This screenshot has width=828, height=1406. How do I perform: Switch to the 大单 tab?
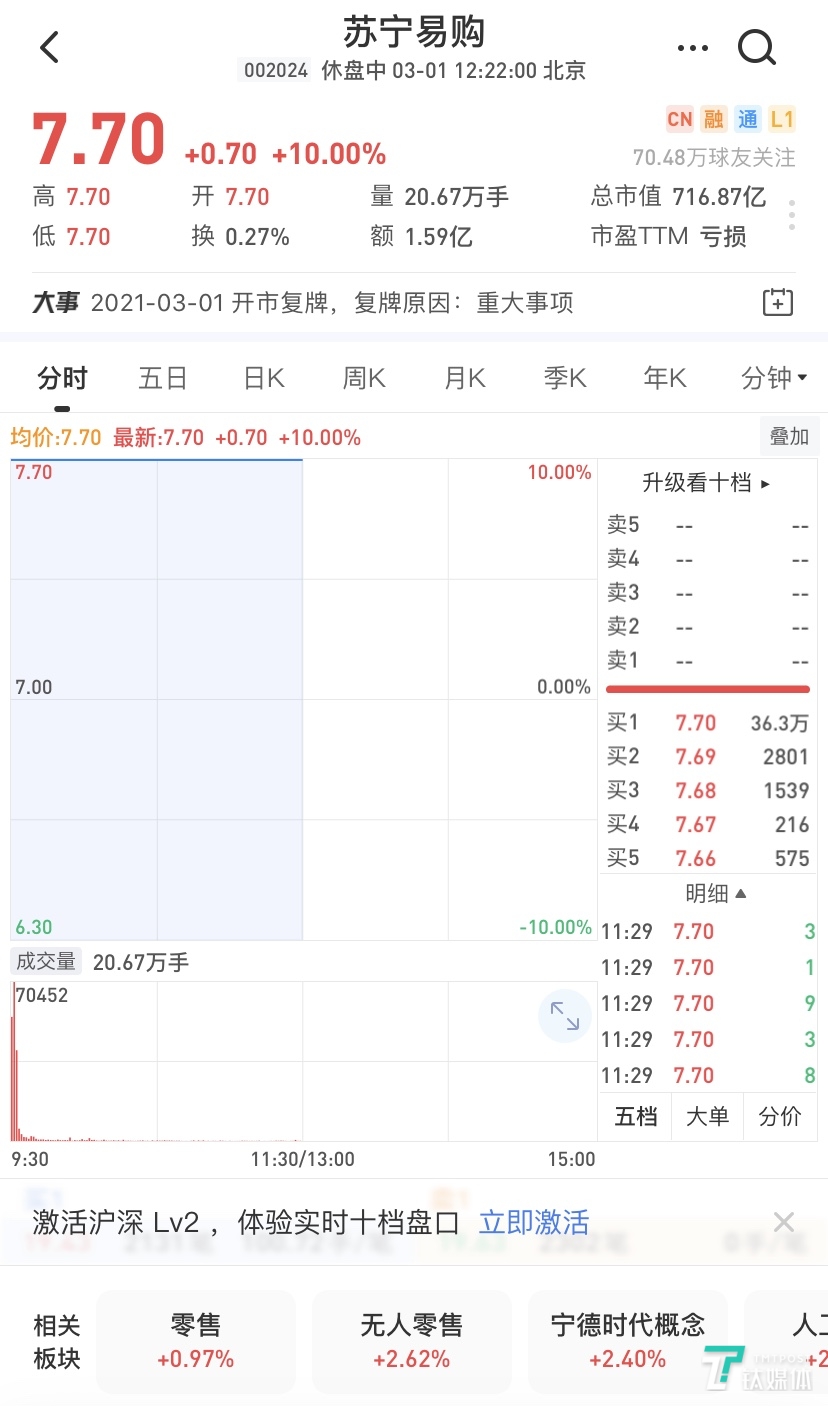pos(707,1116)
